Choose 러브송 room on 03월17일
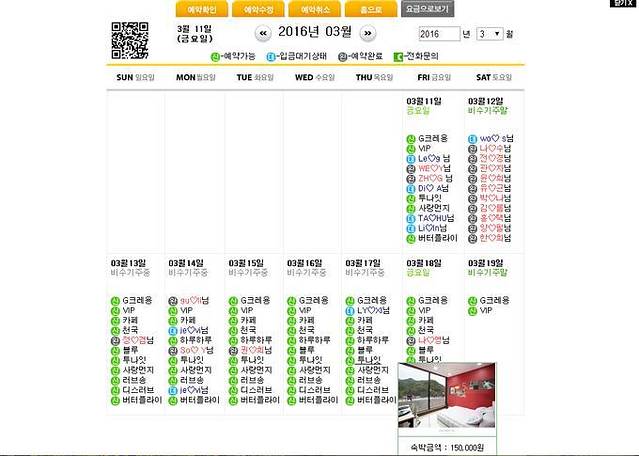Screen dimensions: 639x456 (x=369, y=380)
